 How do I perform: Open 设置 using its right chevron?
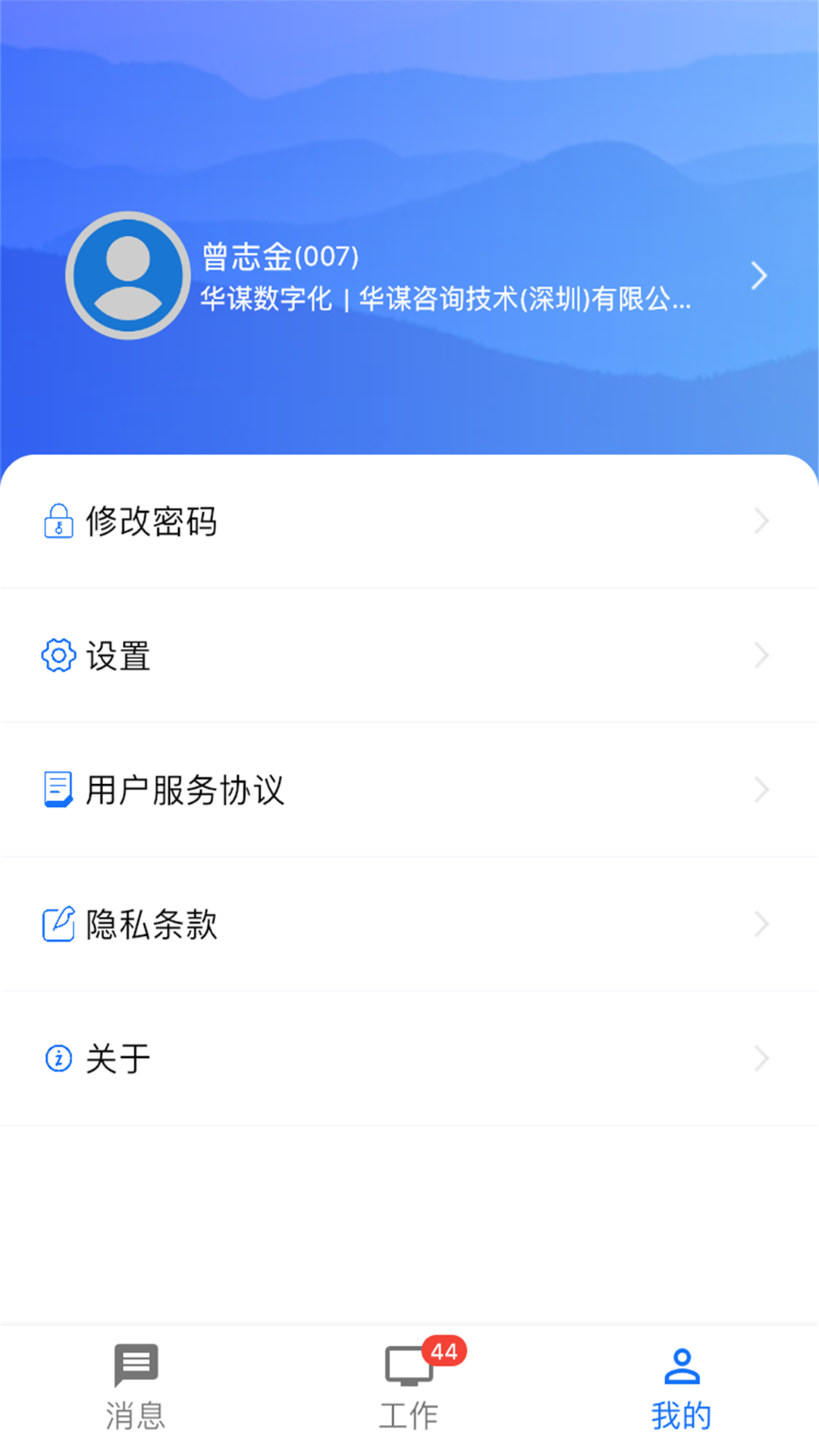[x=762, y=655]
